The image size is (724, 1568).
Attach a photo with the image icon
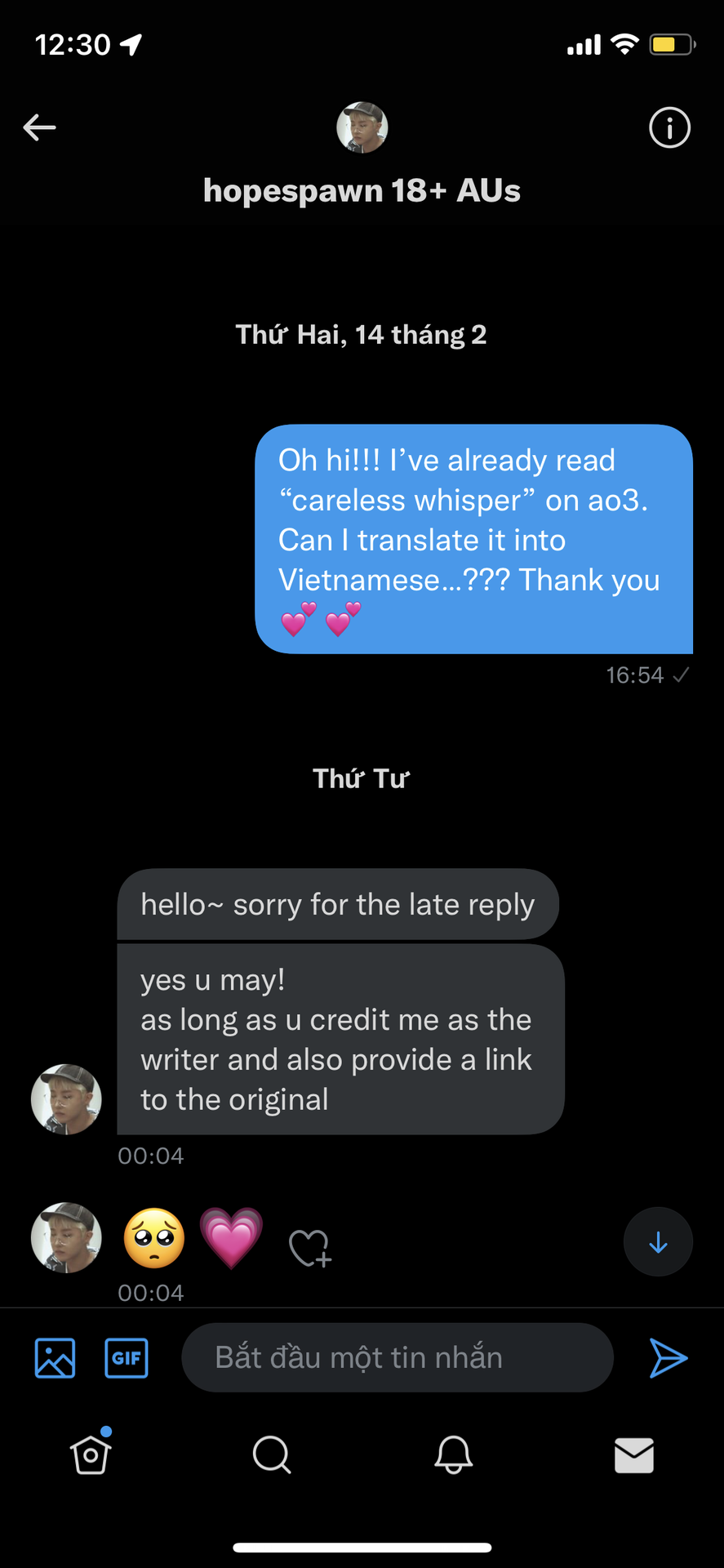tap(55, 1358)
